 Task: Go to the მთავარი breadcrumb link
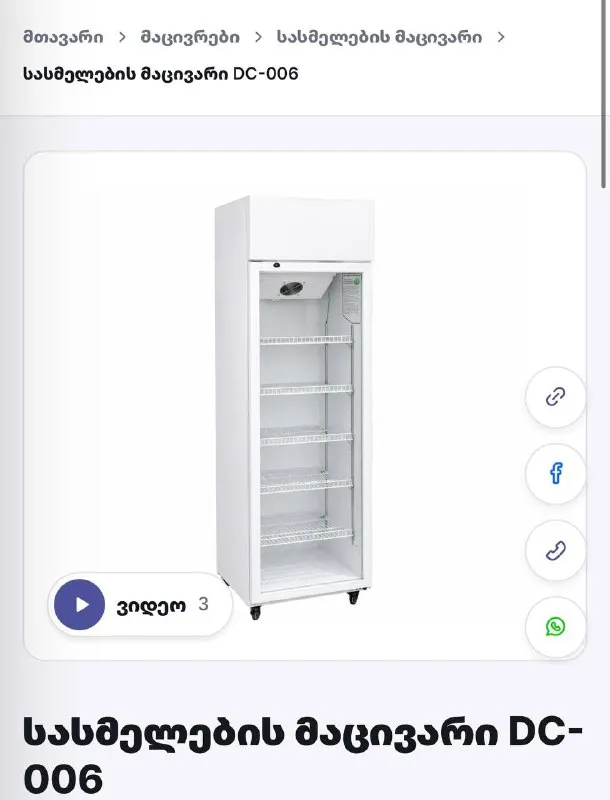(x=63, y=37)
